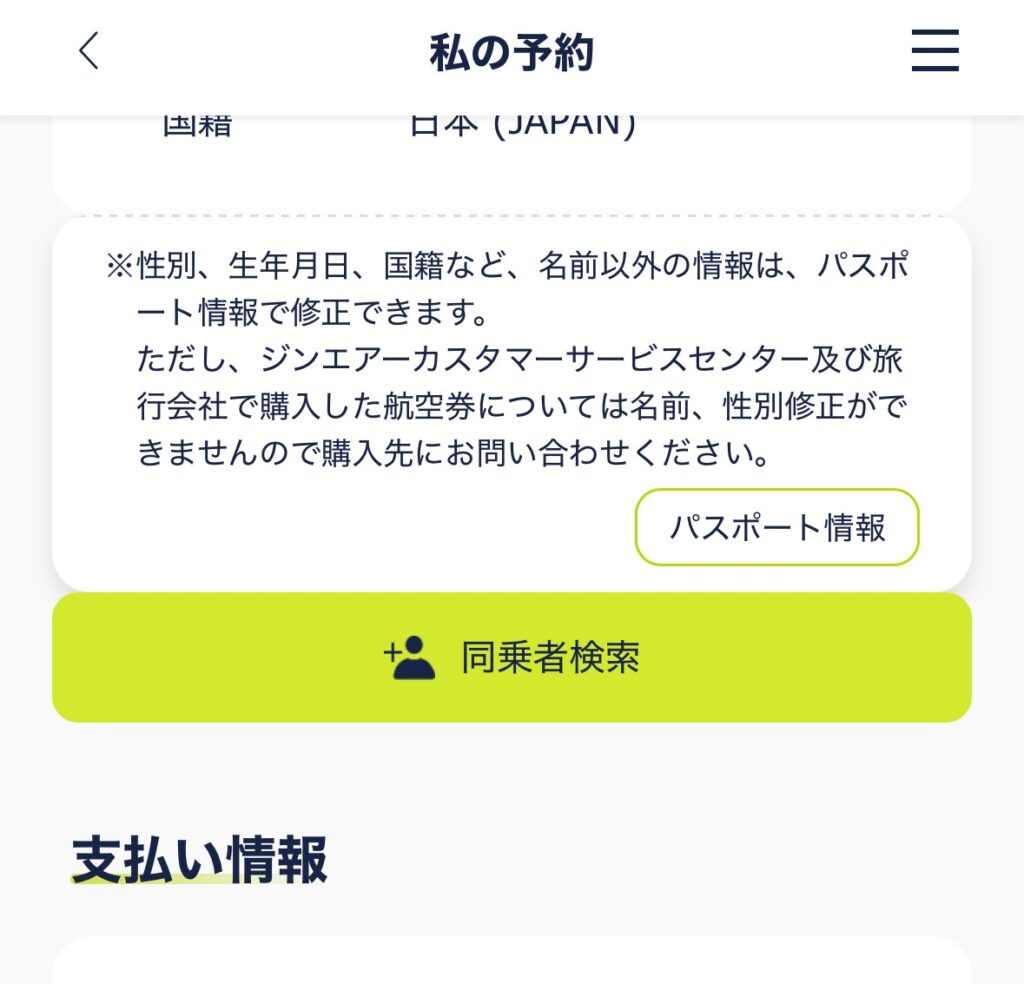Go back using the top-left arrow

point(89,51)
